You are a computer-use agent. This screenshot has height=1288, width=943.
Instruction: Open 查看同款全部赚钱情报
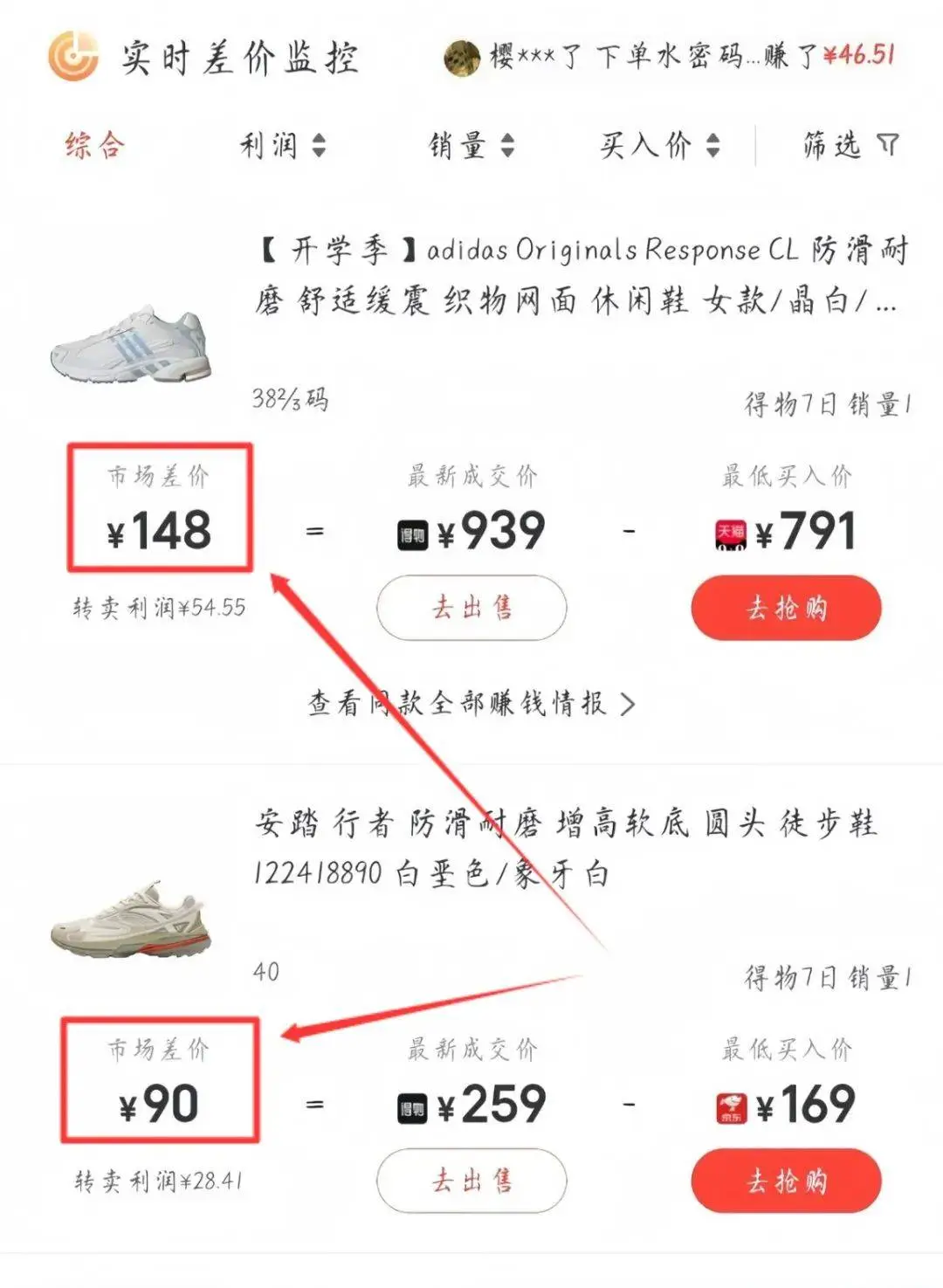(x=471, y=703)
